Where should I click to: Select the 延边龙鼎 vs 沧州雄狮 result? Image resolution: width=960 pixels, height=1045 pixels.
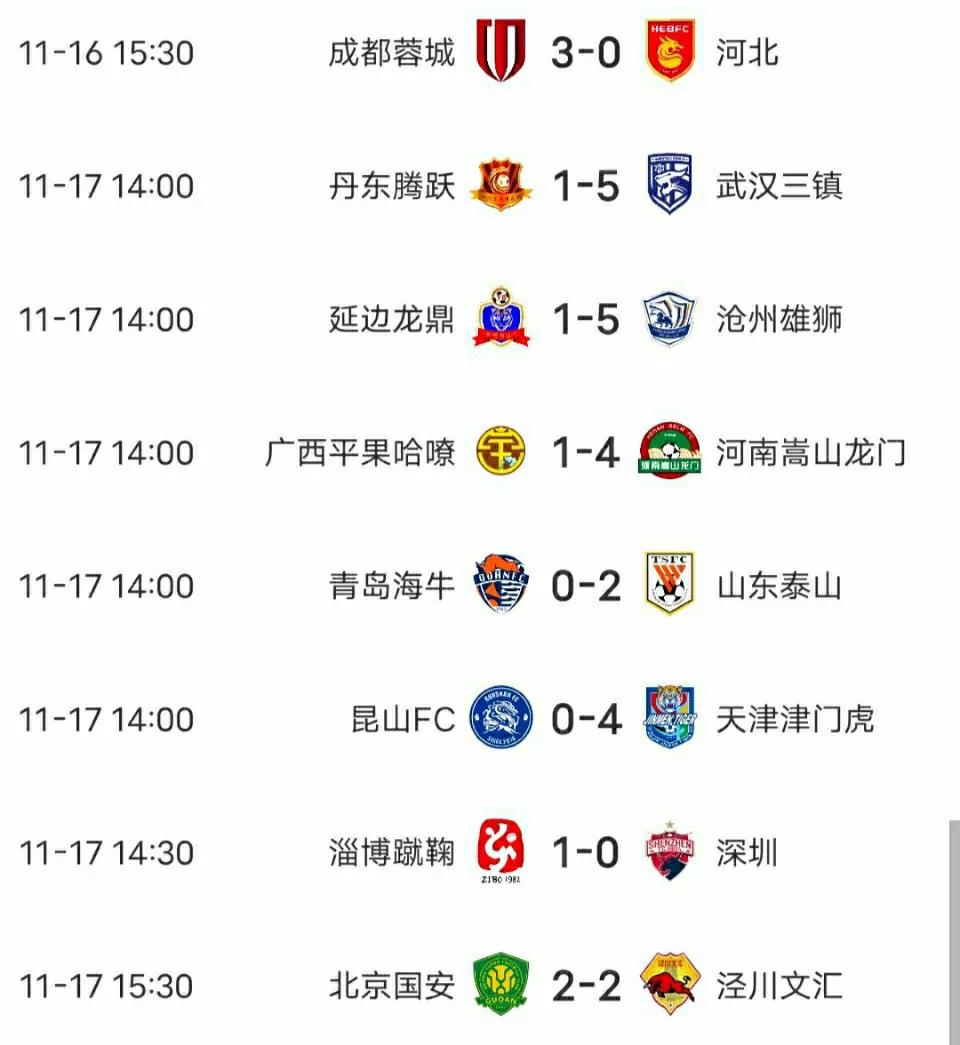pos(585,319)
